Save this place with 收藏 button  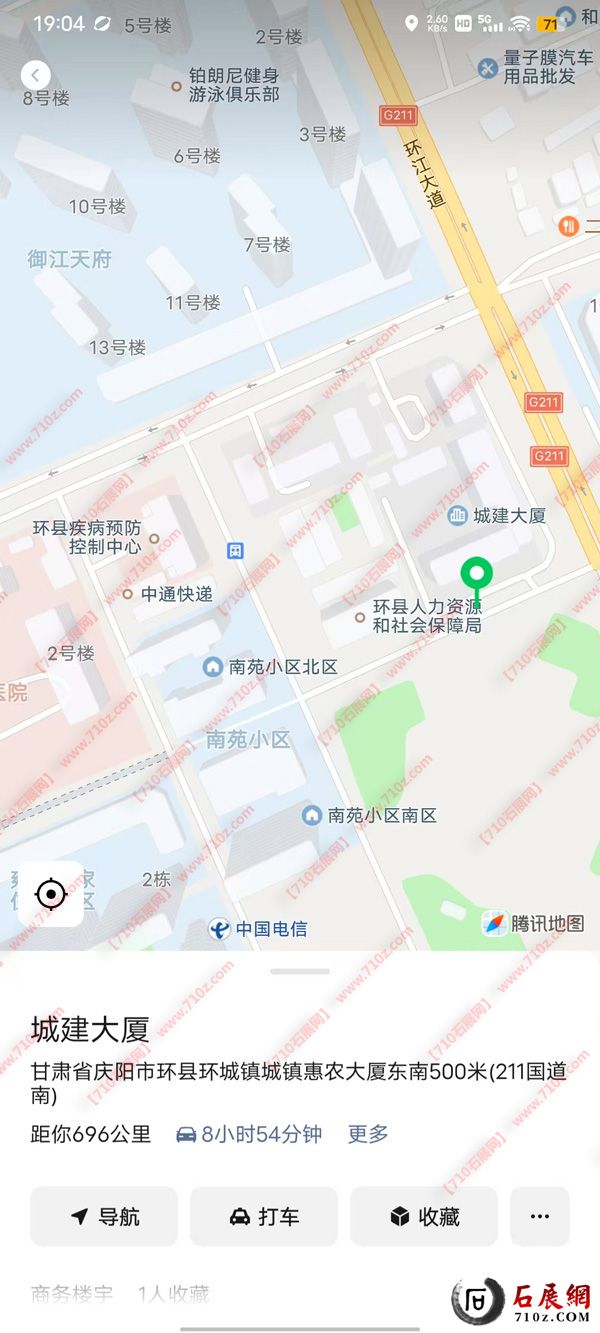pos(424,1216)
